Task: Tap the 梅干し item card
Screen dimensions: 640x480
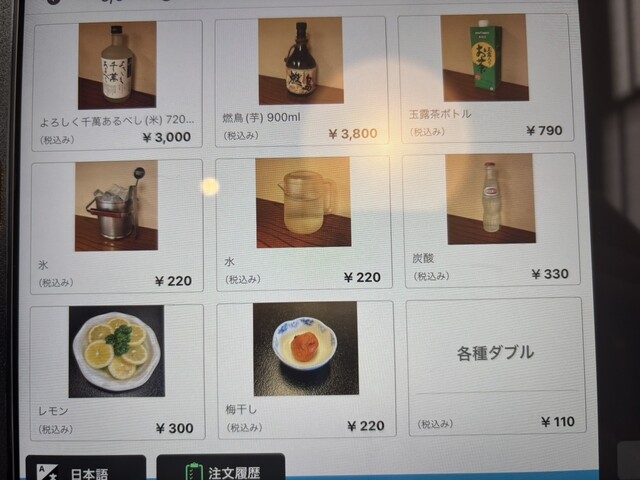Action: 305,368
